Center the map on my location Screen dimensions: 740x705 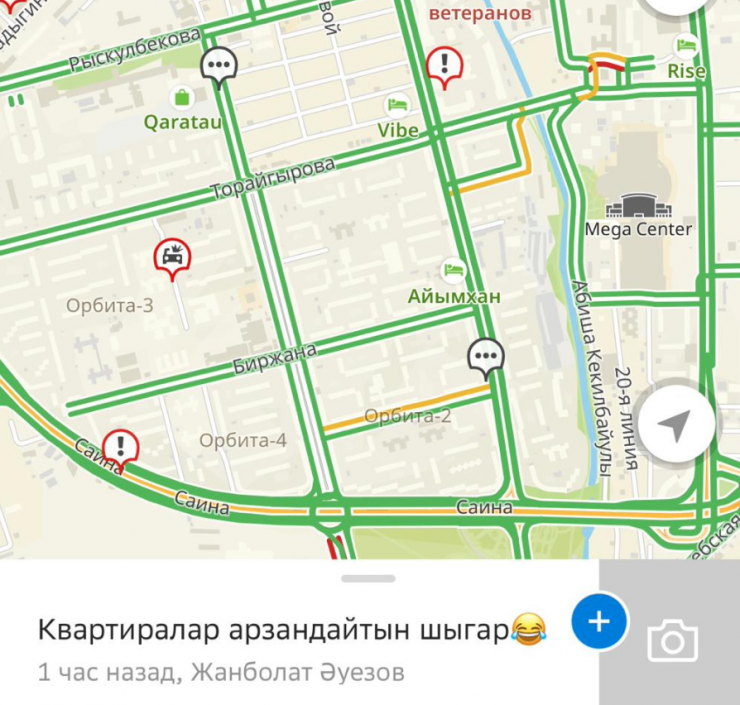pos(677,426)
